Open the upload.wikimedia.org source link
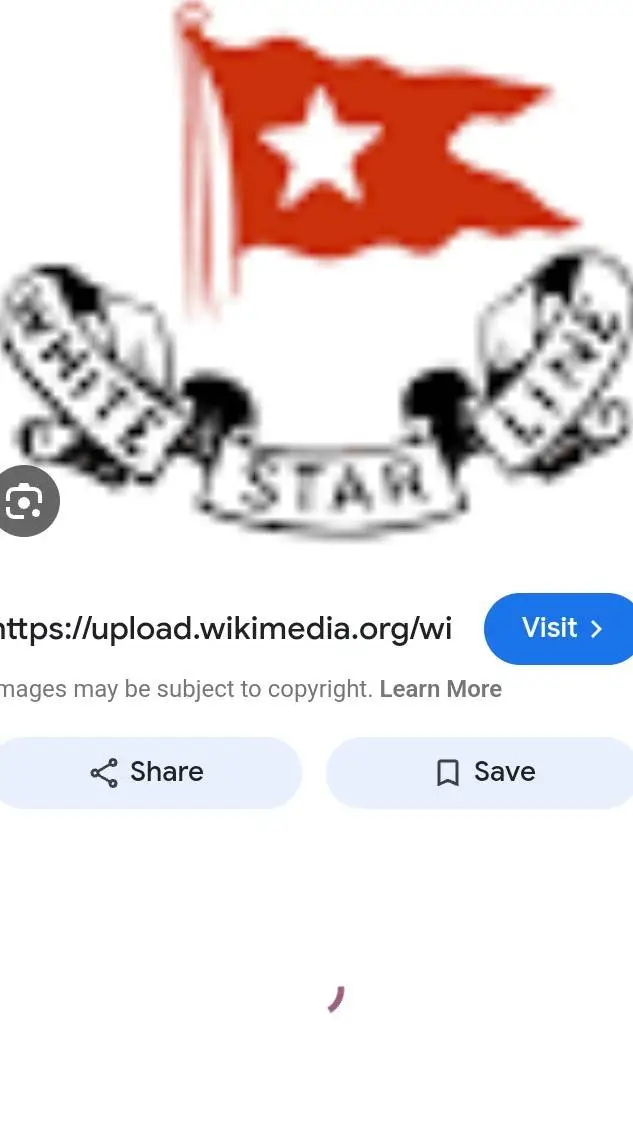Image resolution: width=633 pixels, height=1127 pixels. tap(226, 629)
